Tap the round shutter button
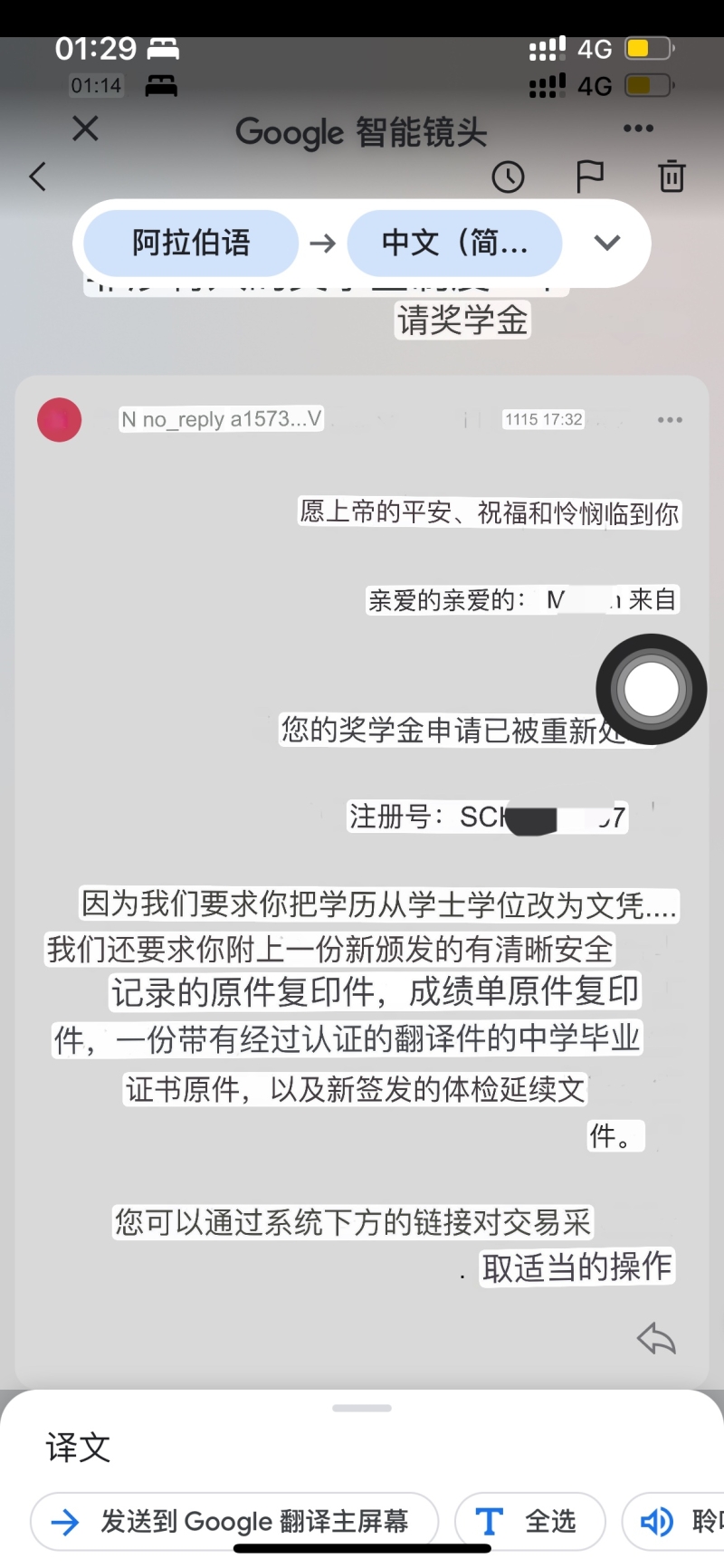Screen dimensions: 724x1568 coord(652,689)
